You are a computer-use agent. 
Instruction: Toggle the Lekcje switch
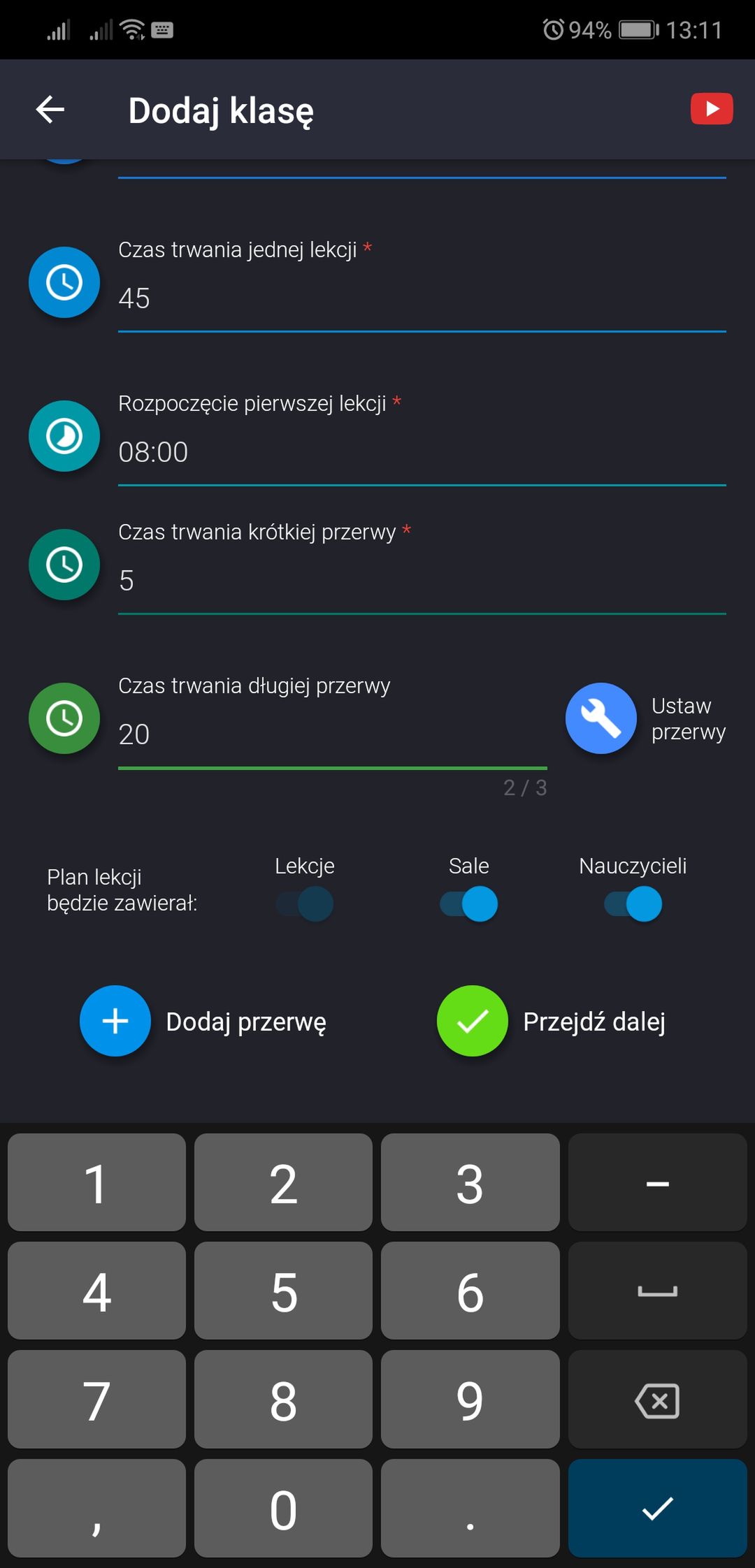pyautogui.click(x=304, y=904)
